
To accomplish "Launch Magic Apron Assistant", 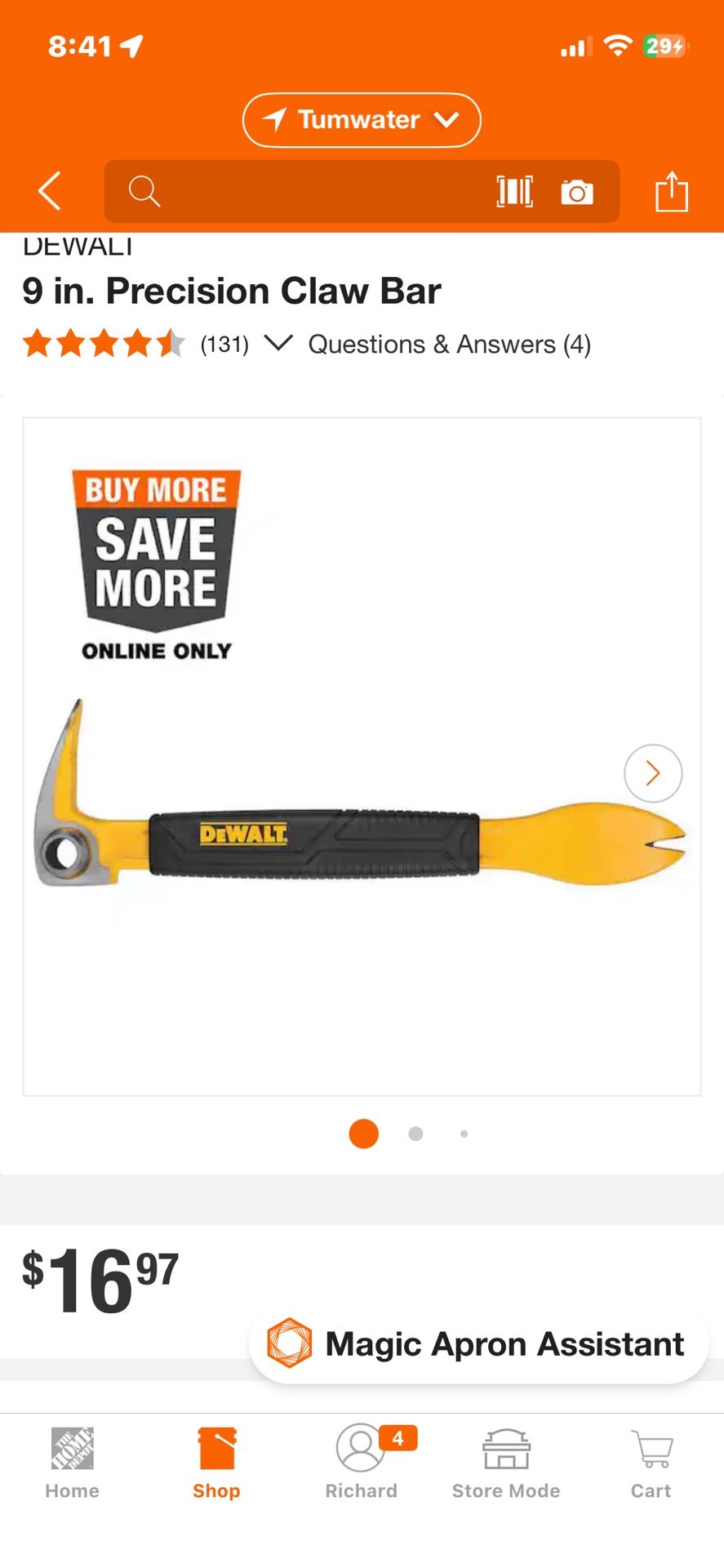I will point(478,1343).
